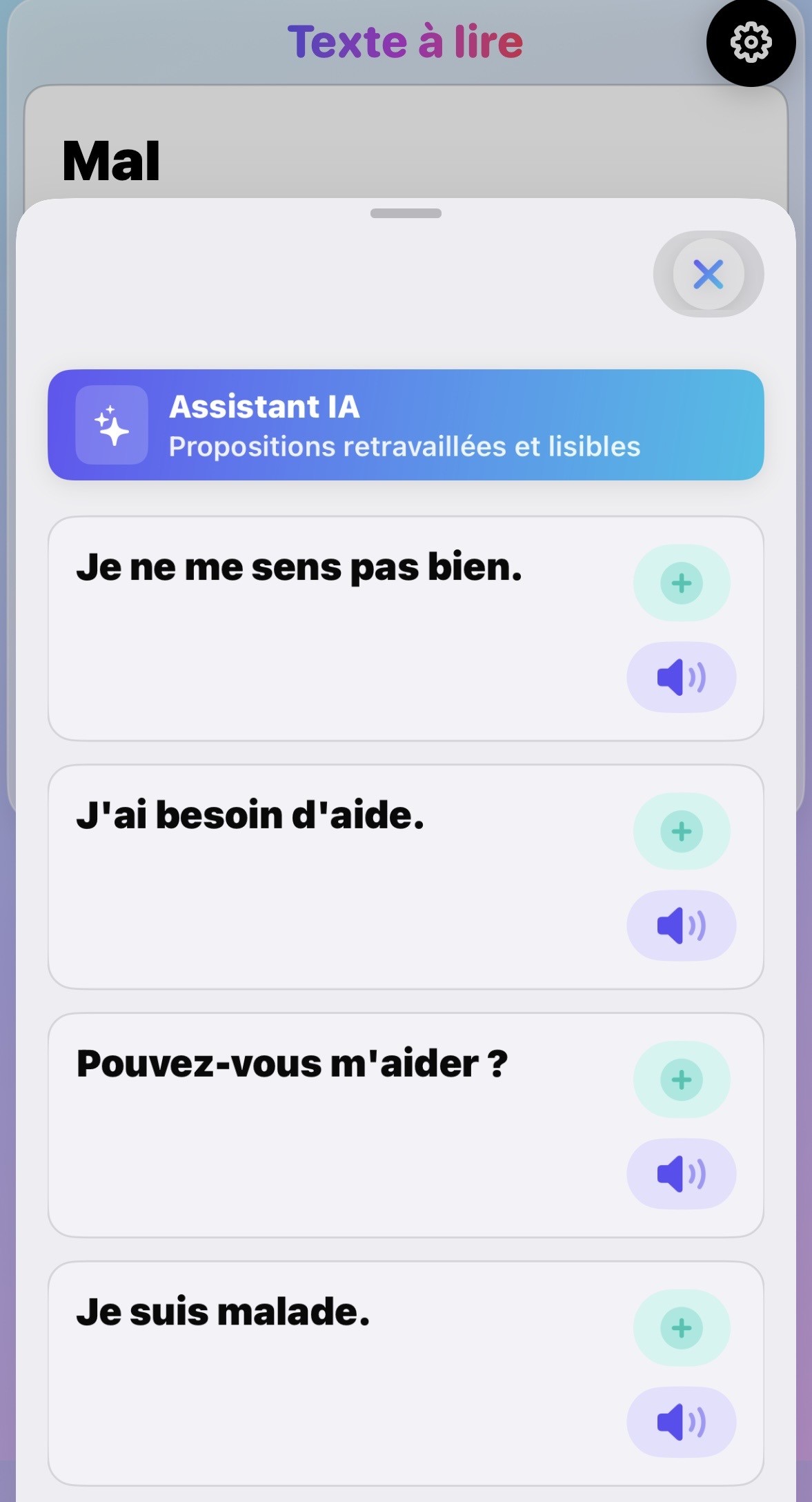Image resolution: width=812 pixels, height=1502 pixels.
Task: Tap the sheet drag handle
Action: 406,214
